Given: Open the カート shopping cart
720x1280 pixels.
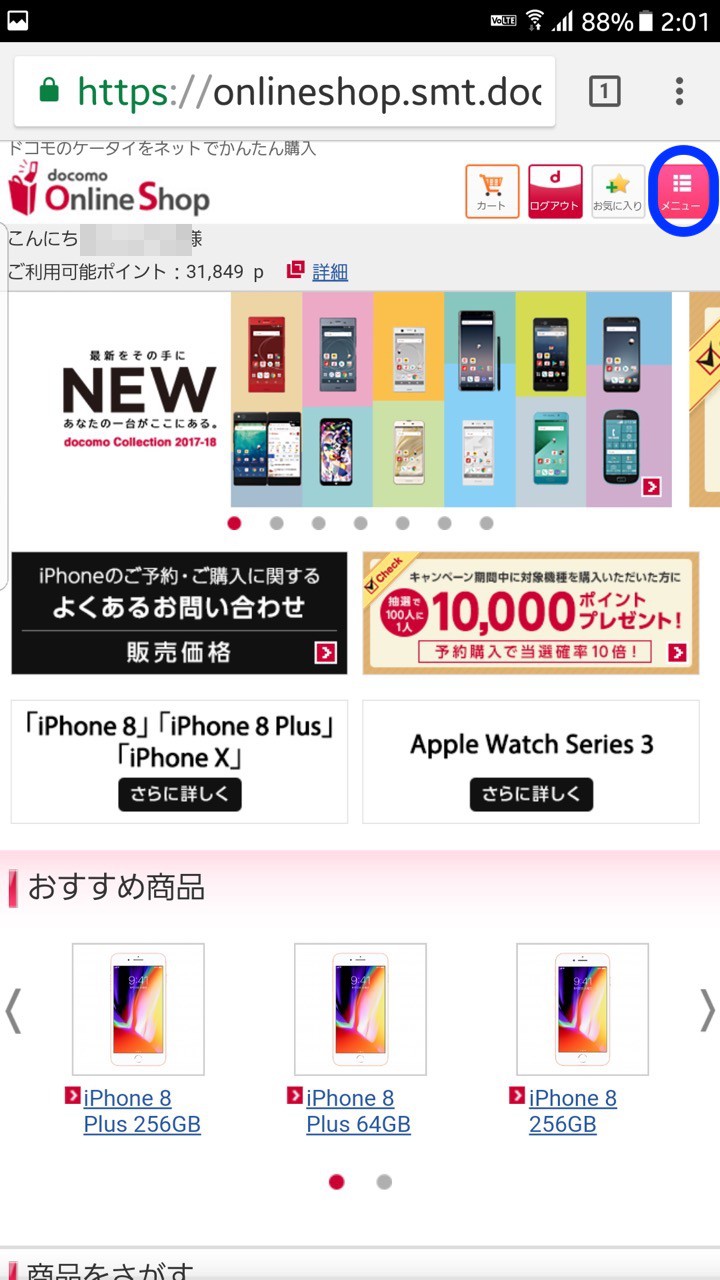Looking at the screenshot, I should pyautogui.click(x=492, y=191).
